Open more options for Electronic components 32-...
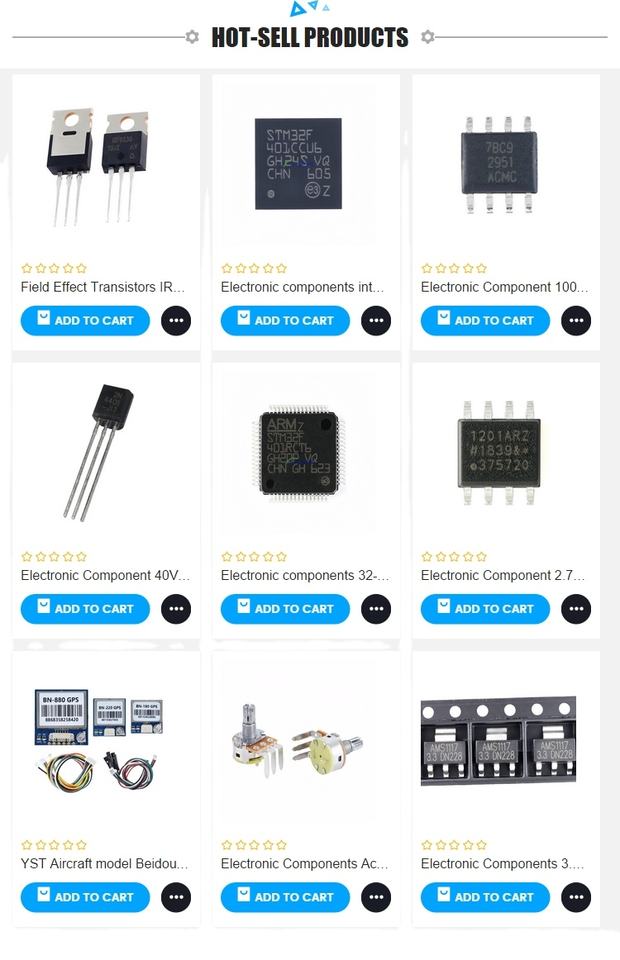Viewport: 620px width, 960px height. coord(376,609)
